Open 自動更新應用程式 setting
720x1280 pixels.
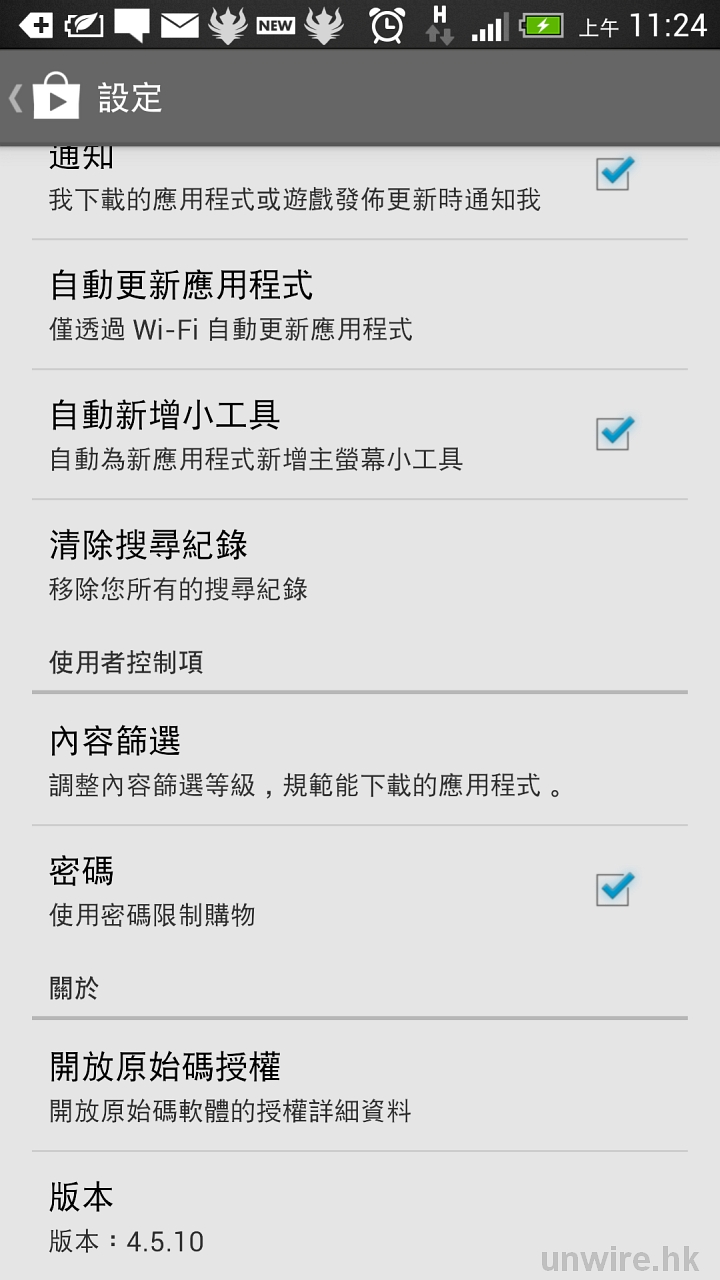360,305
